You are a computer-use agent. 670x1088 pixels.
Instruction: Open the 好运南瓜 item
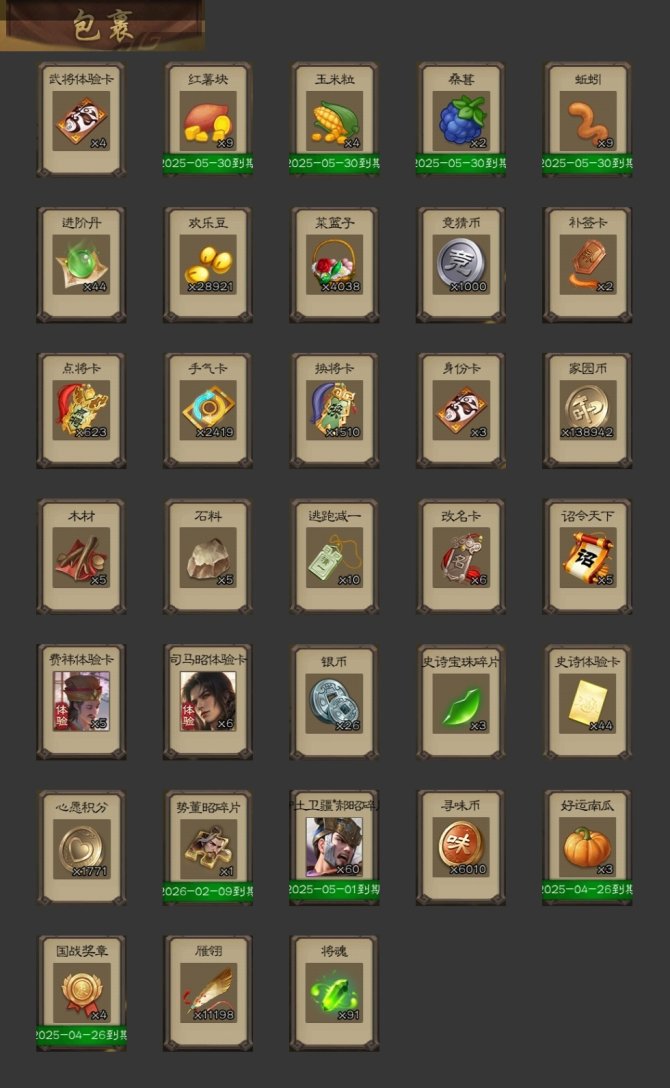click(x=588, y=847)
